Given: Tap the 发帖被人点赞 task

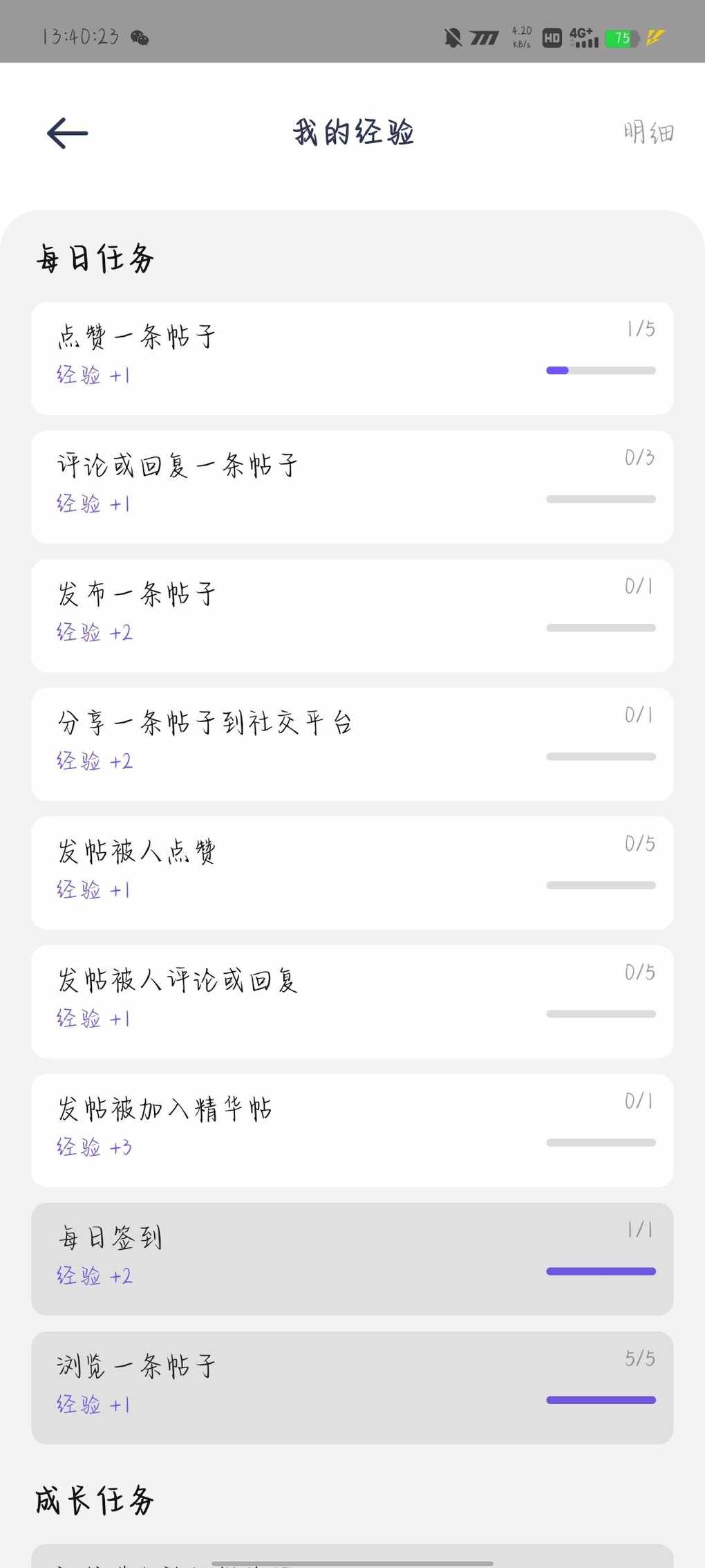Looking at the screenshot, I should 352,873.
